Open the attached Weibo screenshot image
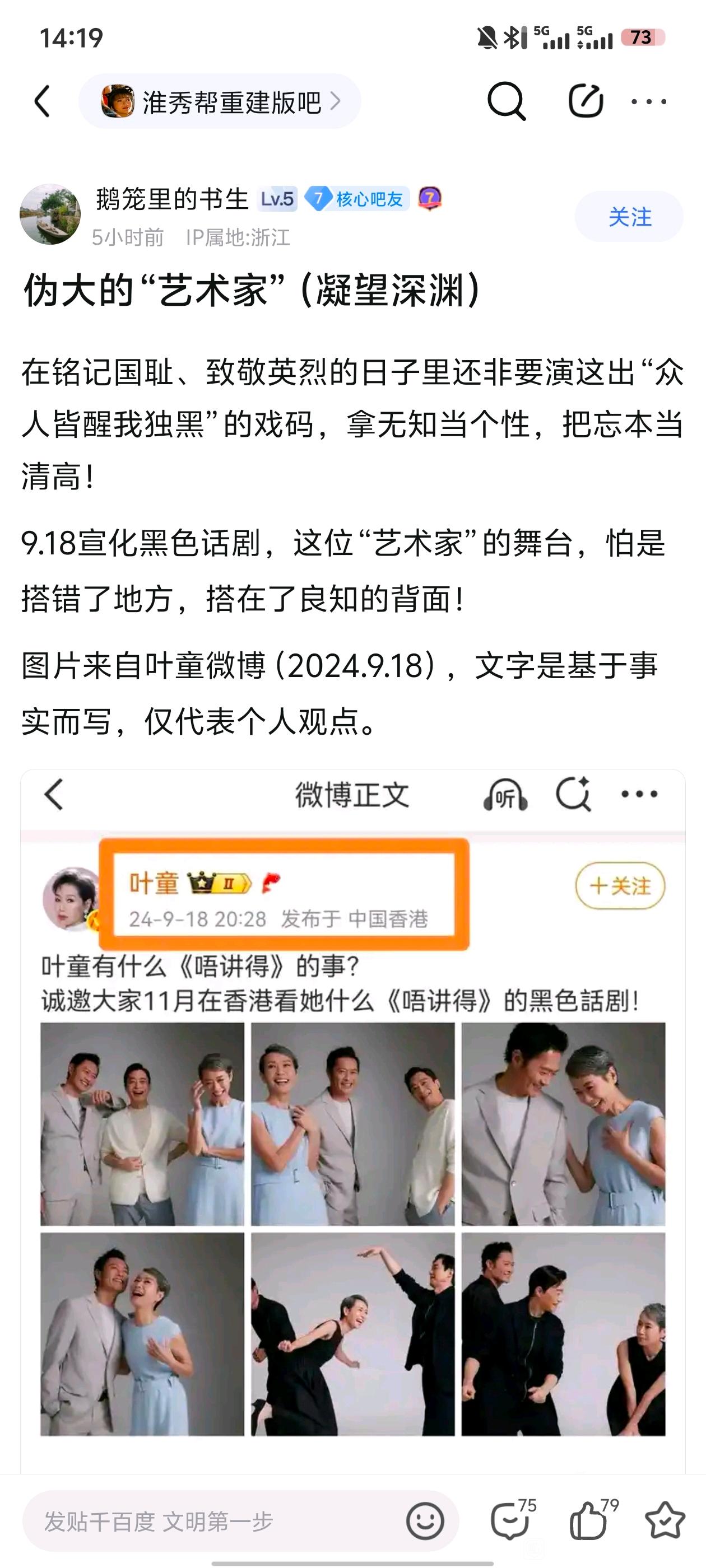This screenshot has height=1568, width=706. click(x=352, y=1120)
